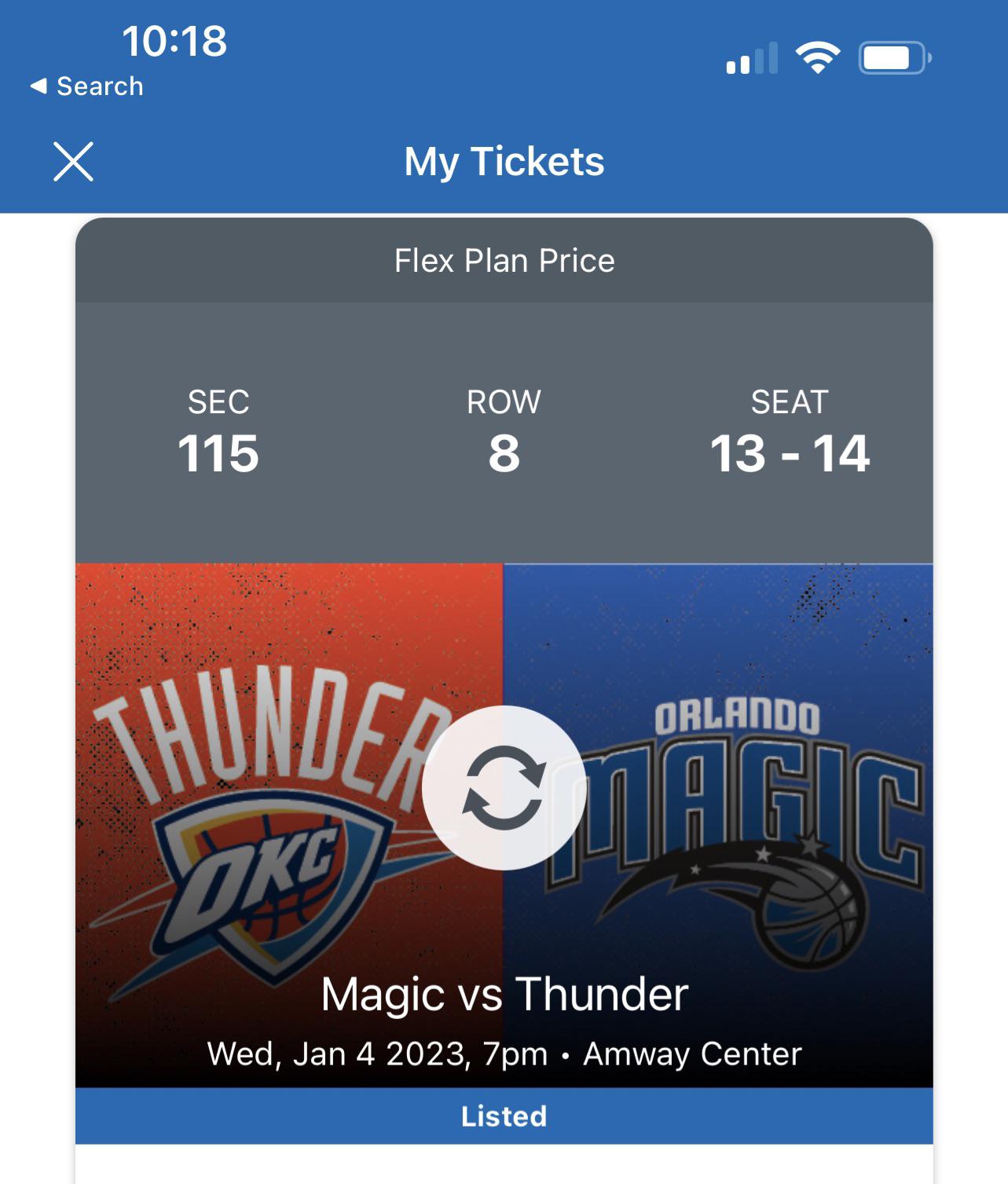Flip the ticket with the refresh icon
Viewport: 1008px width, 1184px height.
[x=504, y=787]
